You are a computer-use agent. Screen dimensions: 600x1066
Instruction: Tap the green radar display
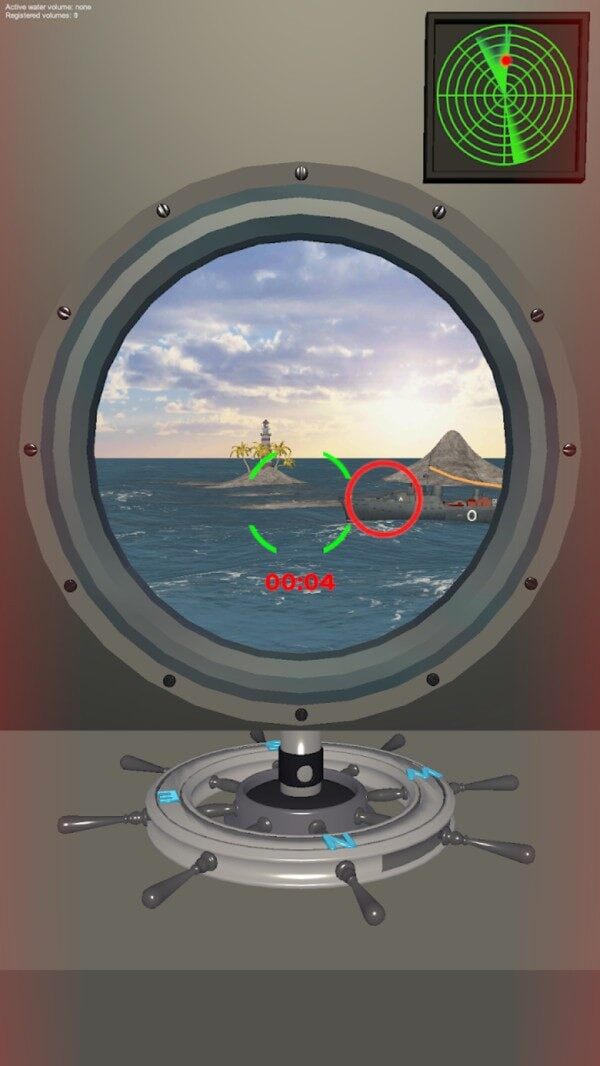point(510,97)
